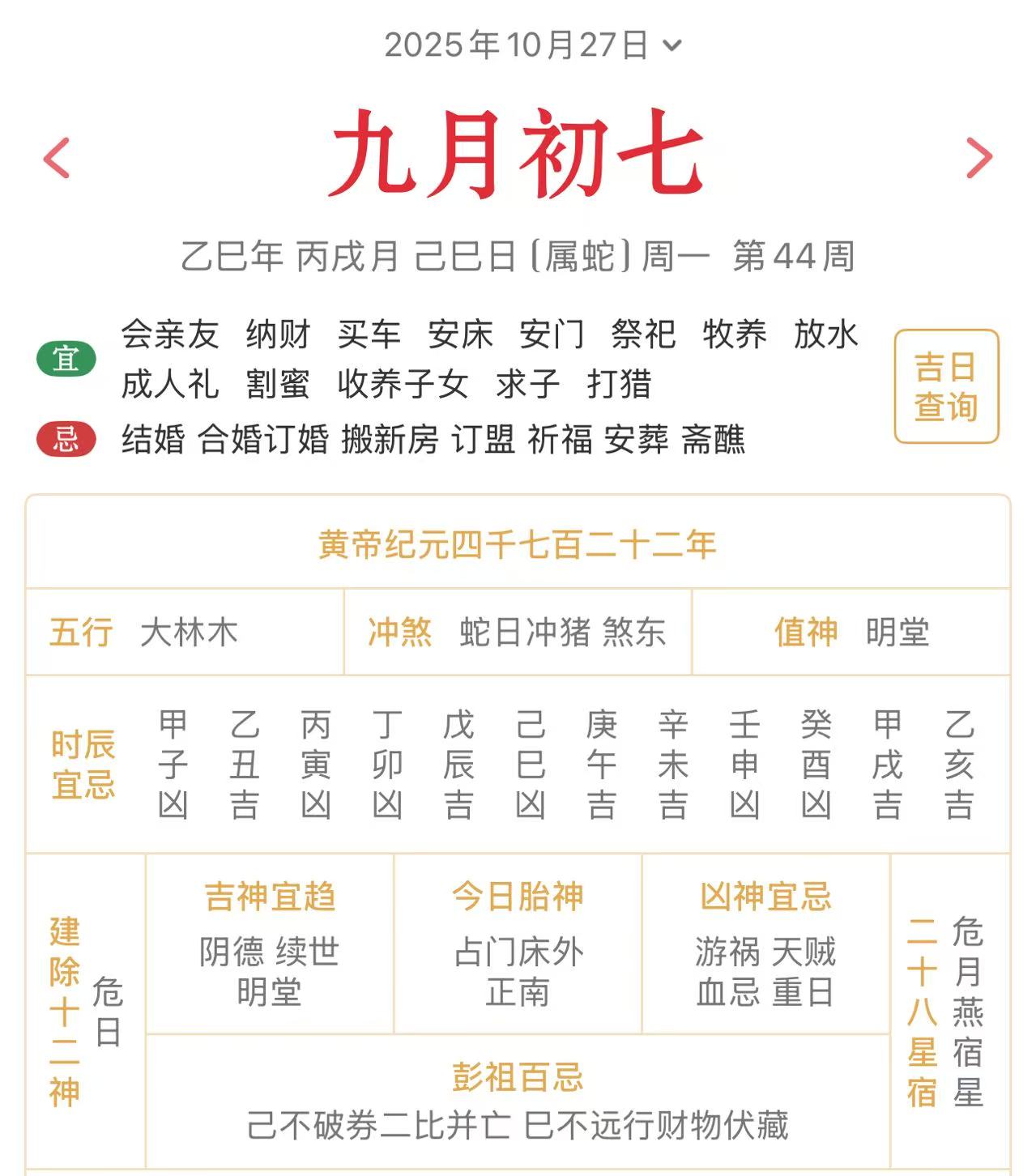Go to the next day

(978, 158)
